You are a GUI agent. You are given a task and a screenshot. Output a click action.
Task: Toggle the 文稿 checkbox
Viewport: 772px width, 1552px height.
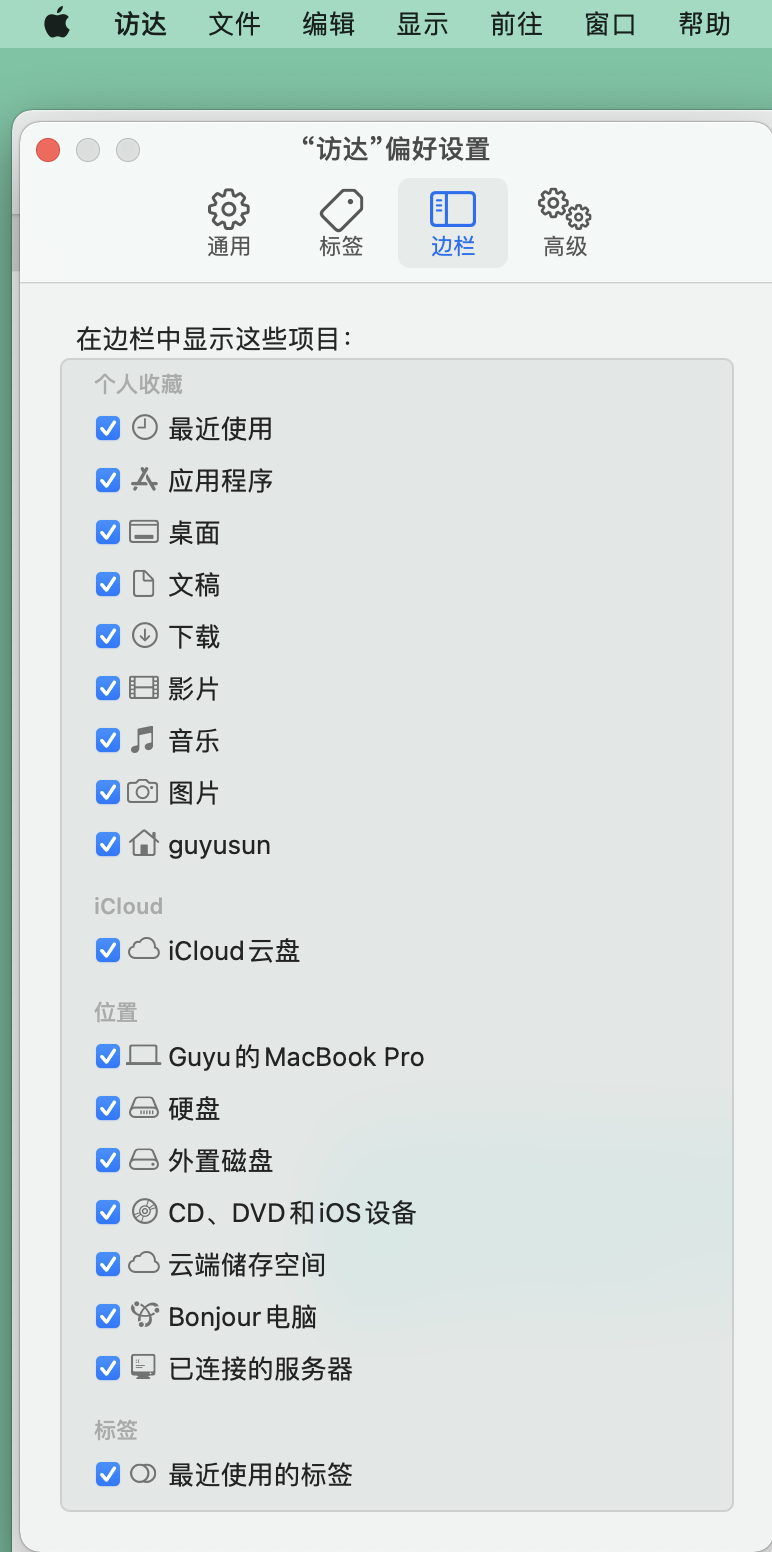point(108,585)
